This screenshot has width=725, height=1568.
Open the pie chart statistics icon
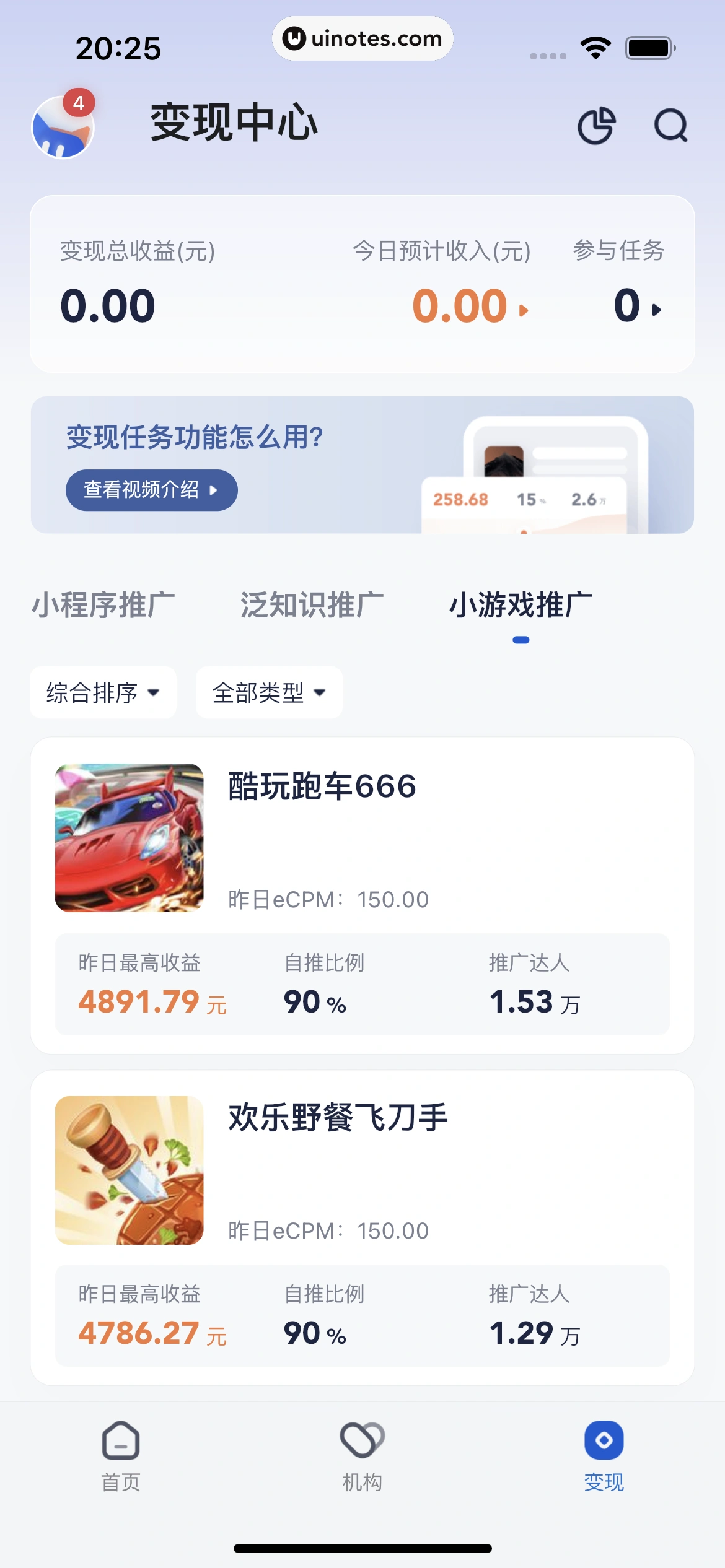(596, 126)
